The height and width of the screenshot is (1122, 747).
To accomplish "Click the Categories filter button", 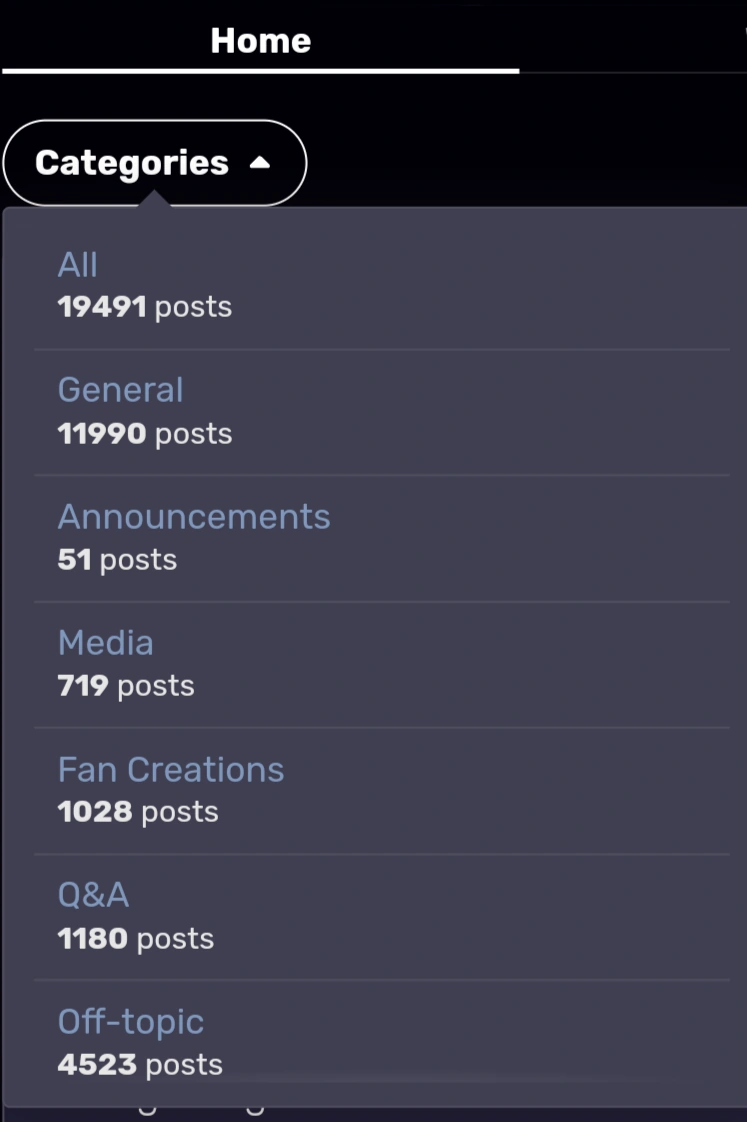I will click(154, 162).
